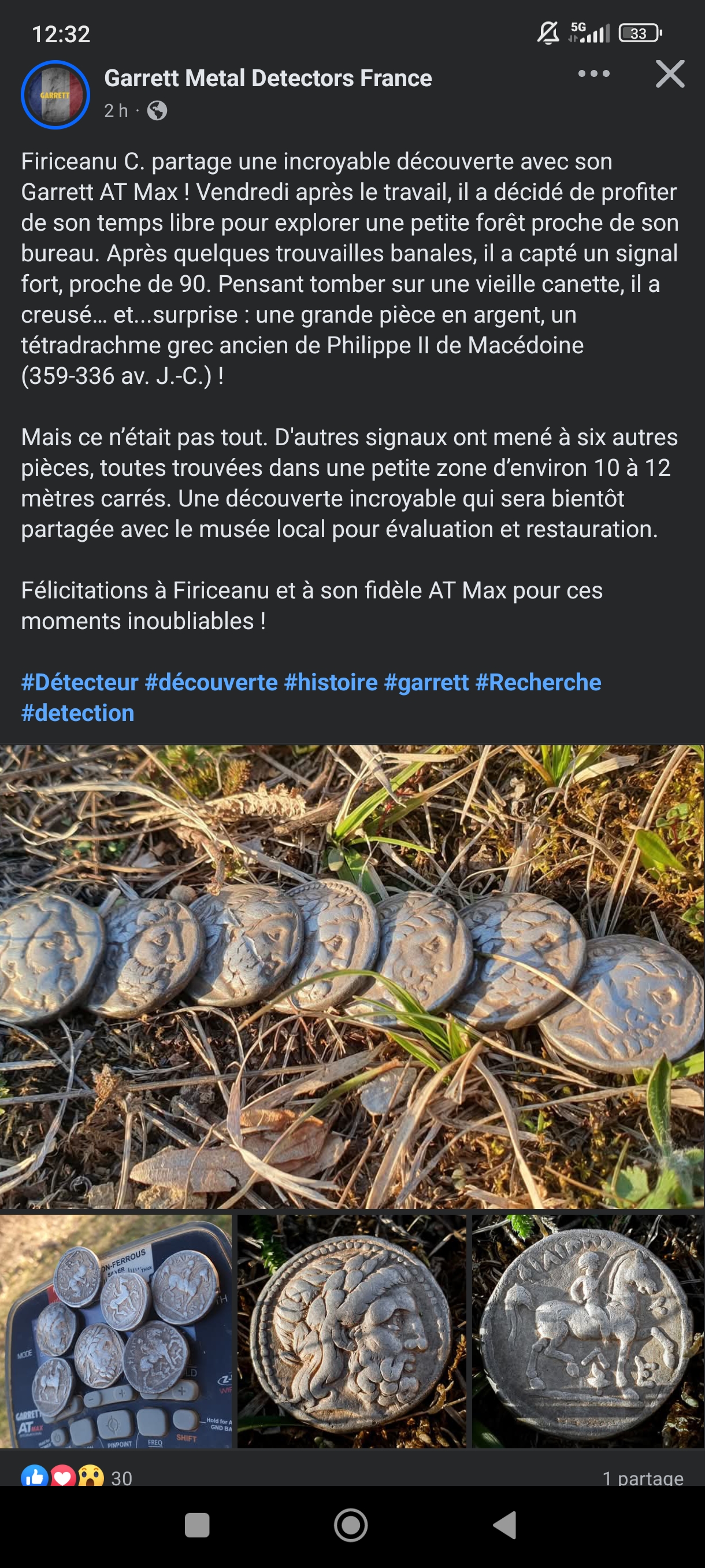Image resolution: width=705 pixels, height=1568 pixels.
Task: Open the photo of coins on the detector
Action: point(116,1331)
